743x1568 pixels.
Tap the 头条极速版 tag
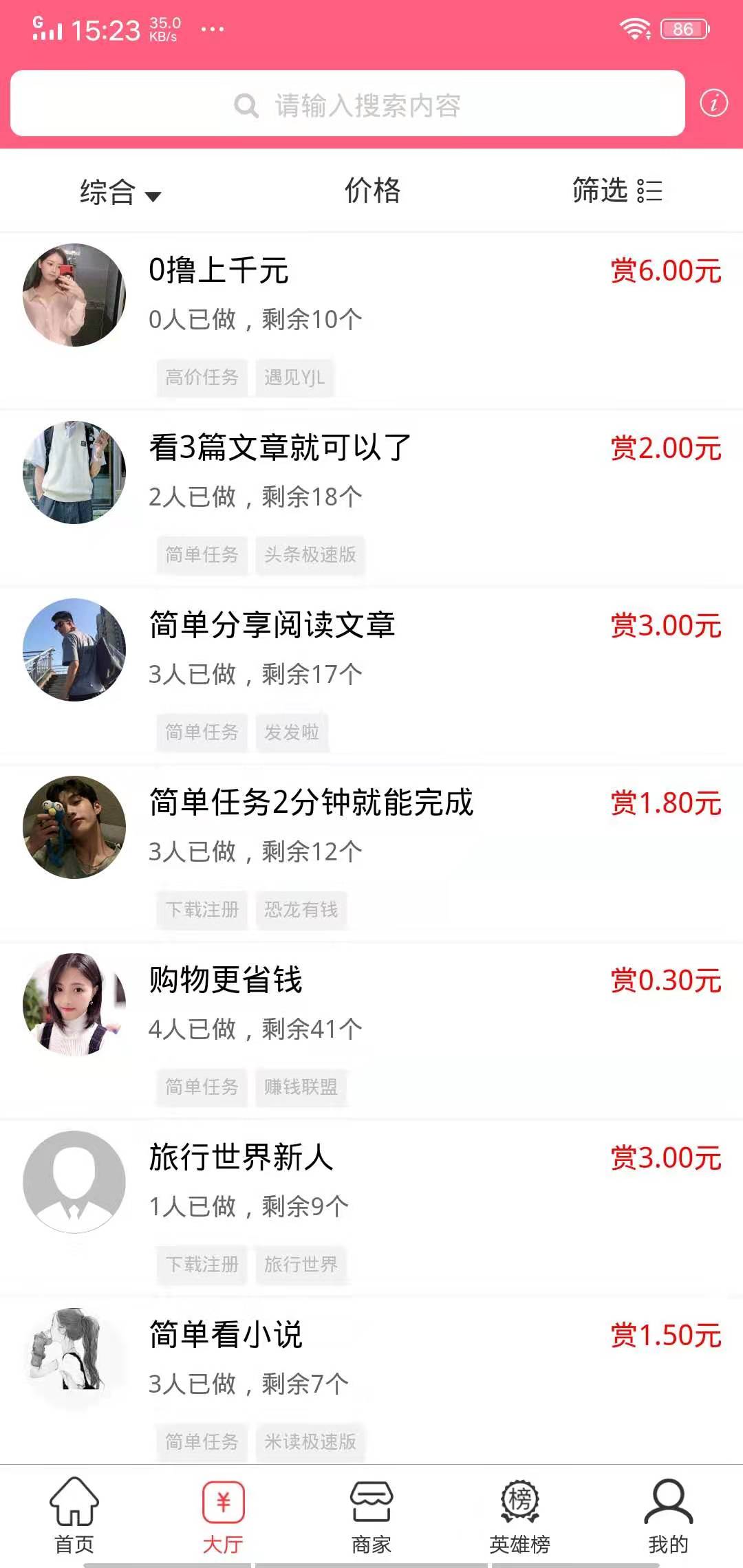point(310,555)
